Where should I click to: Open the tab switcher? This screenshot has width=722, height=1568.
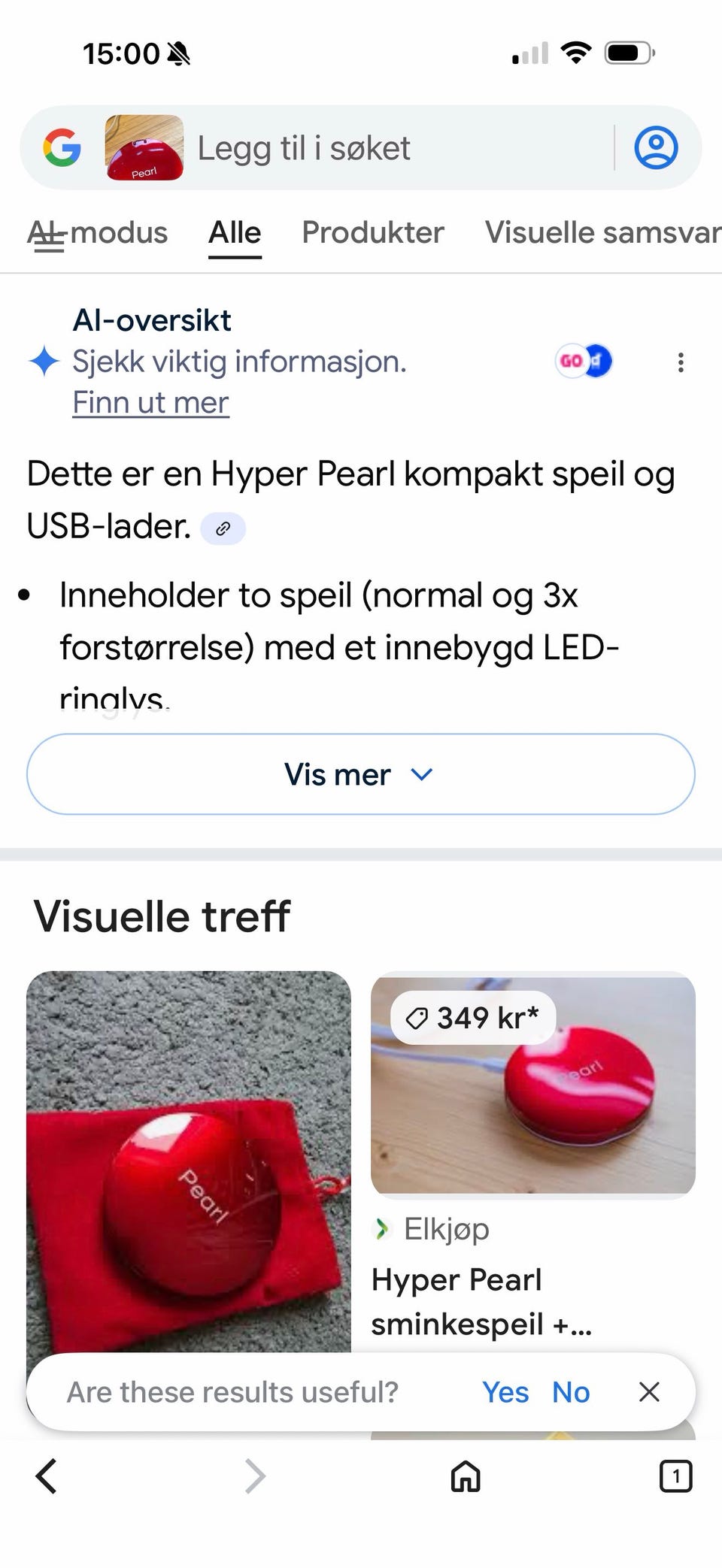click(675, 1476)
